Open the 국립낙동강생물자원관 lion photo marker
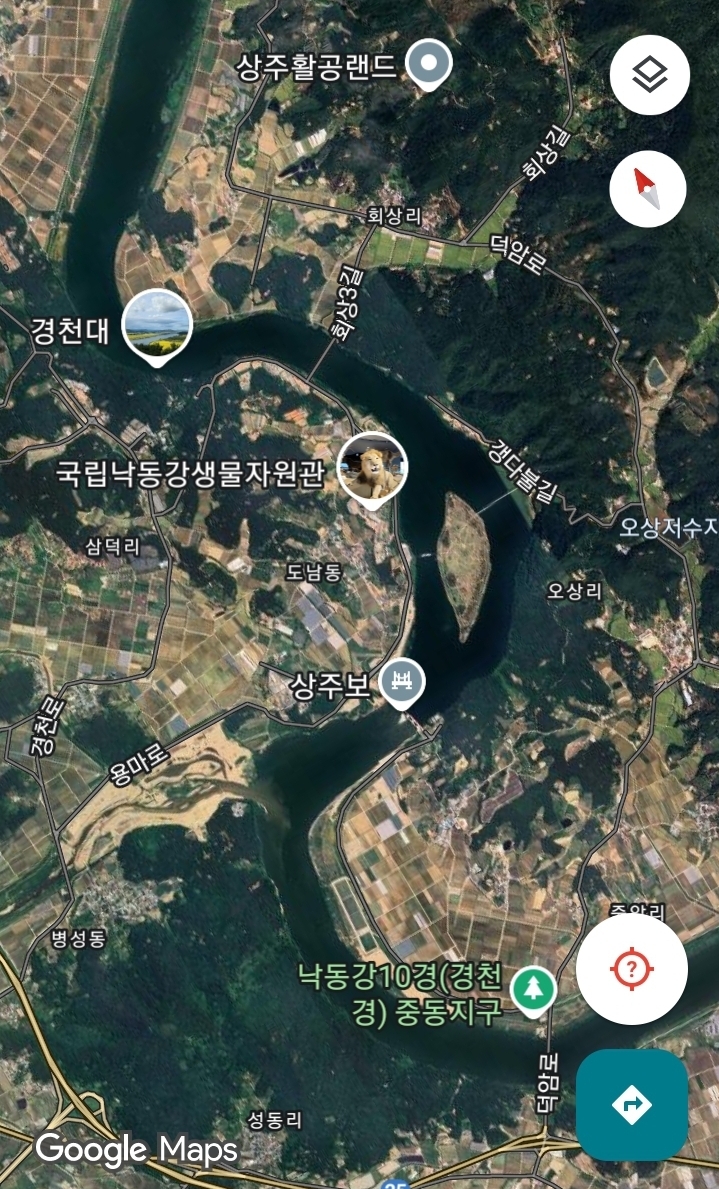This screenshot has width=719, height=1189. pyautogui.click(x=372, y=469)
